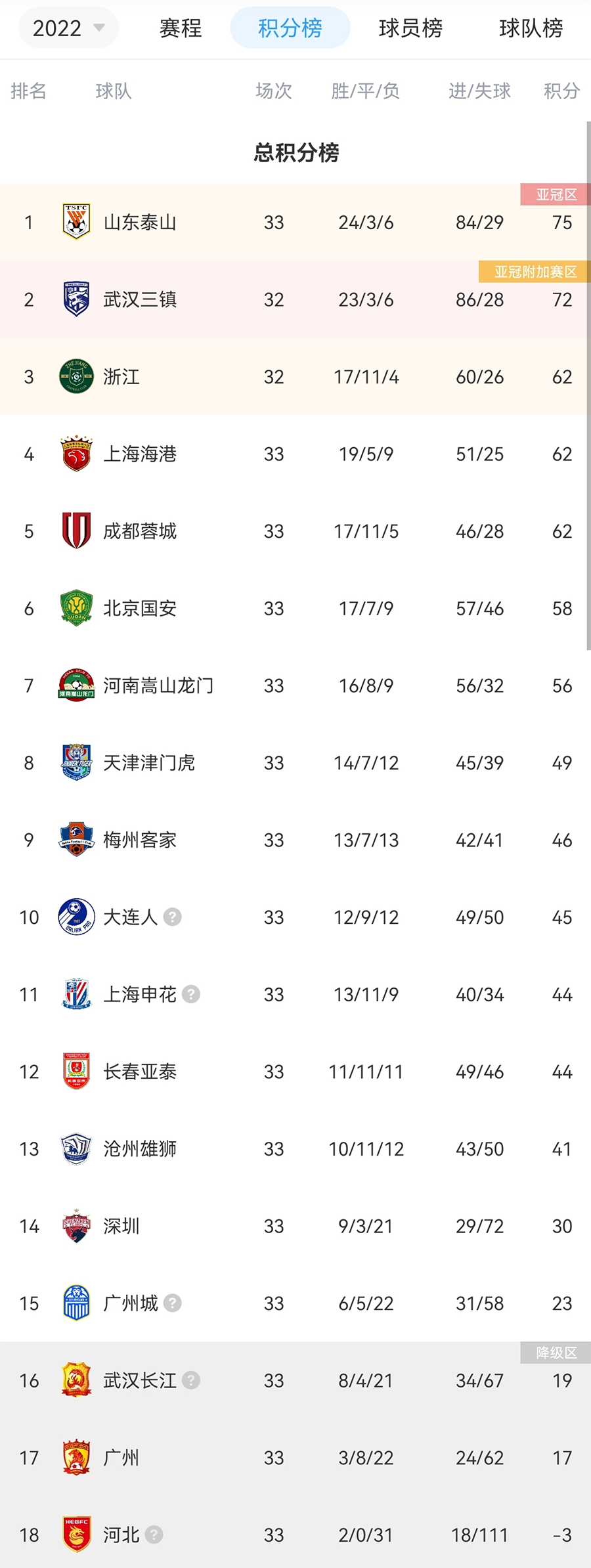Open the 2022 season dropdown
The width and height of the screenshot is (591, 1568).
click(68, 28)
